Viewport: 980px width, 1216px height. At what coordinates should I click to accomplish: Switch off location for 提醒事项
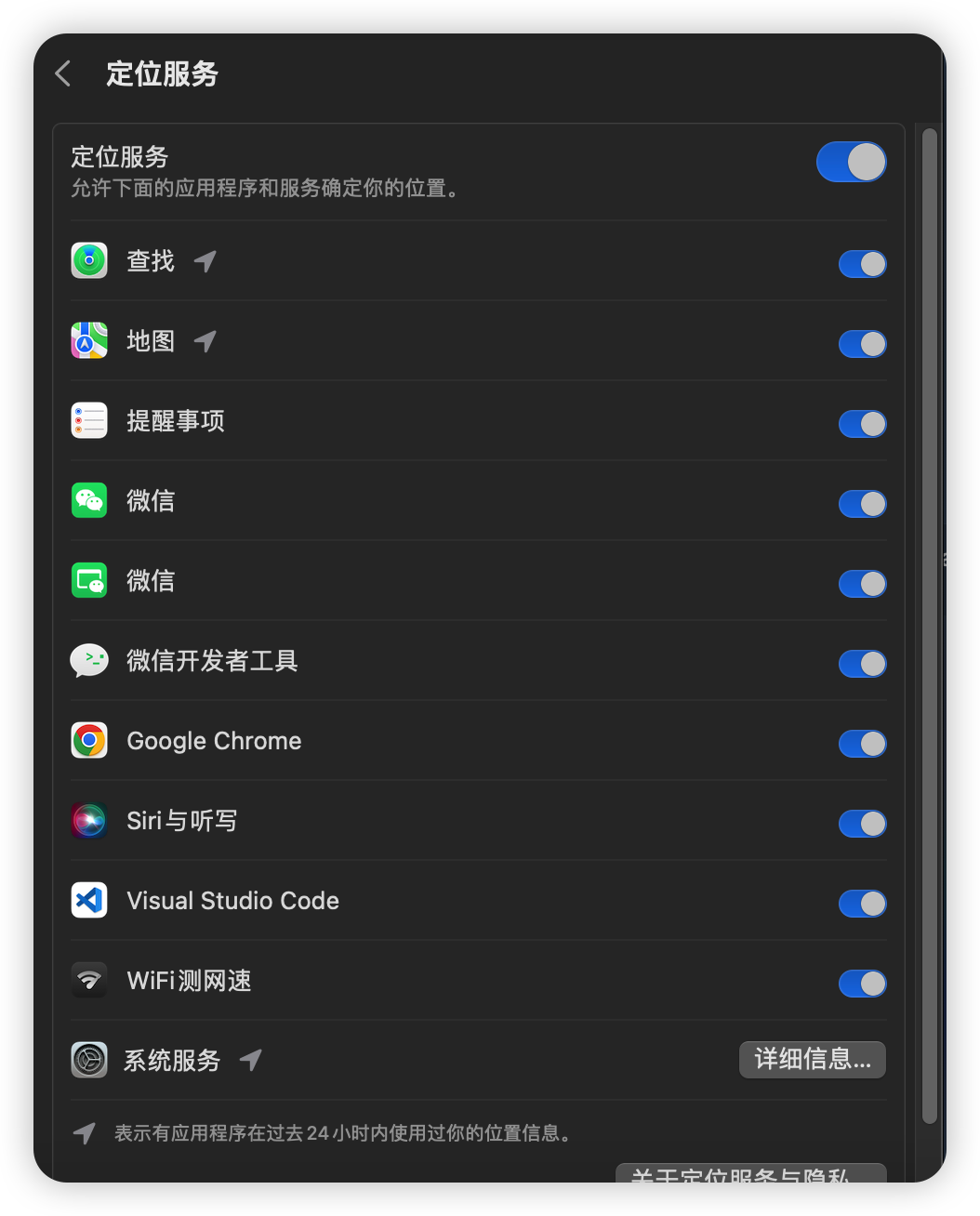(x=862, y=424)
